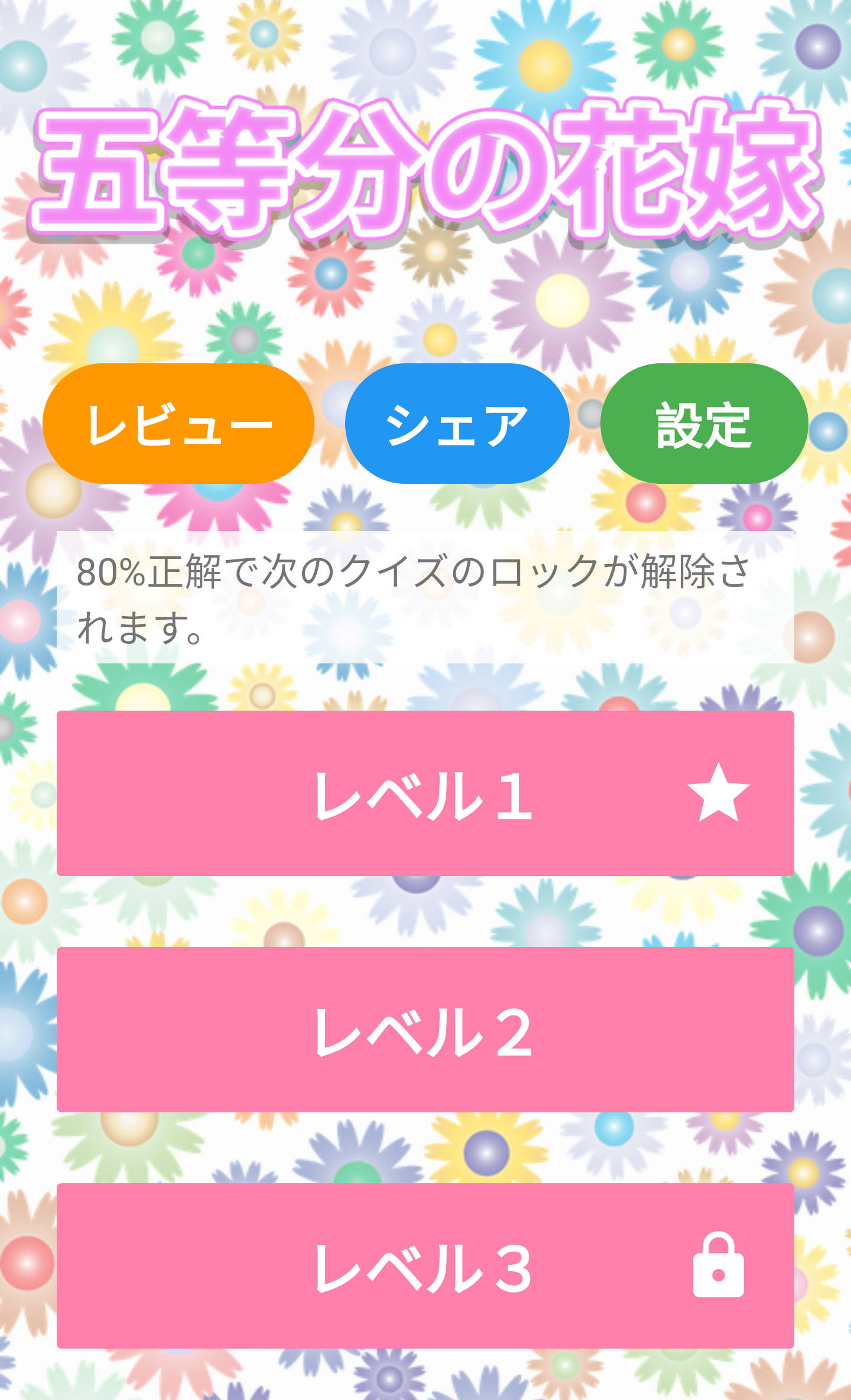
Task: Start the レベル1 quiz
Action: click(425, 793)
